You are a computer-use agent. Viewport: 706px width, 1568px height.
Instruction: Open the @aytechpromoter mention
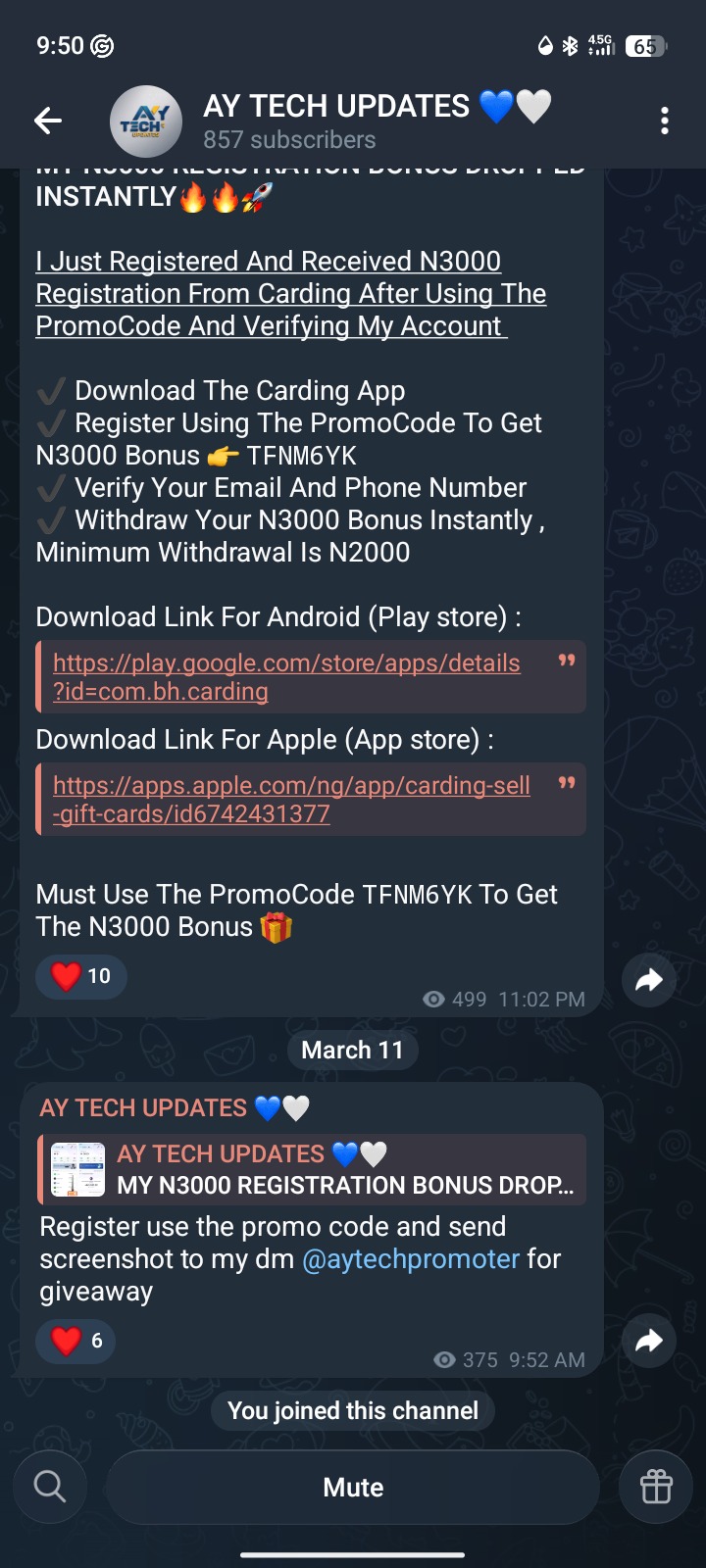[411, 1258]
